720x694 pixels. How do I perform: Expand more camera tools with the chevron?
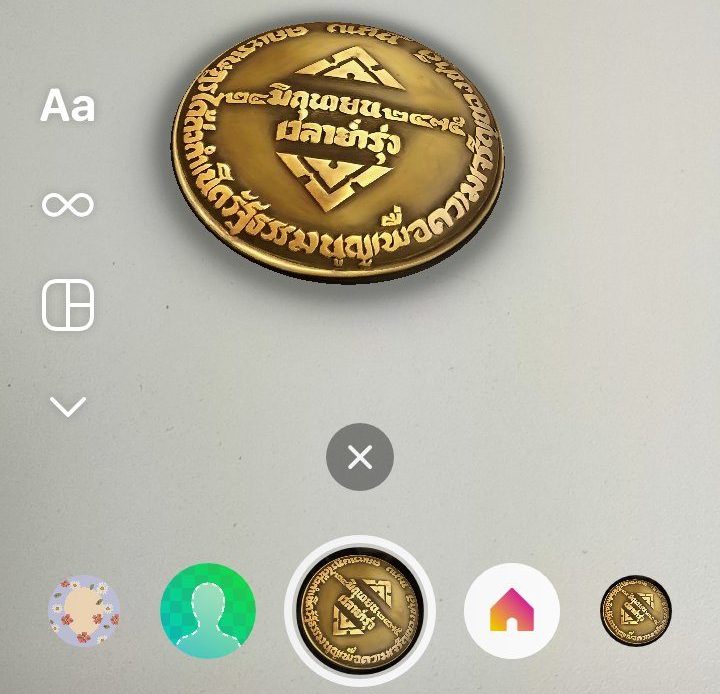(x=67, y=406)
